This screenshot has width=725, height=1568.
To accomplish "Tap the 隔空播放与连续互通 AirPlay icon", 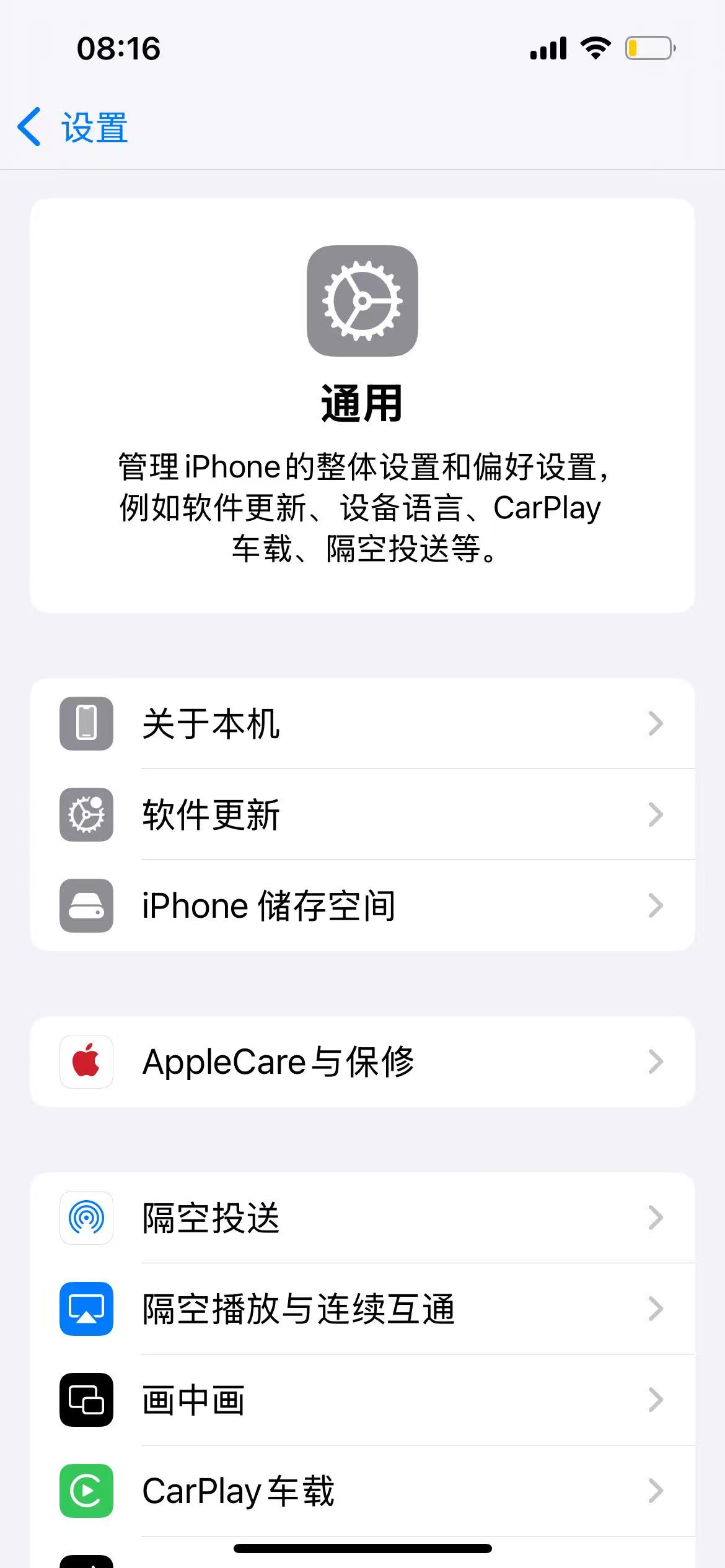I will pyautogui.click(x=86, y=1309).
